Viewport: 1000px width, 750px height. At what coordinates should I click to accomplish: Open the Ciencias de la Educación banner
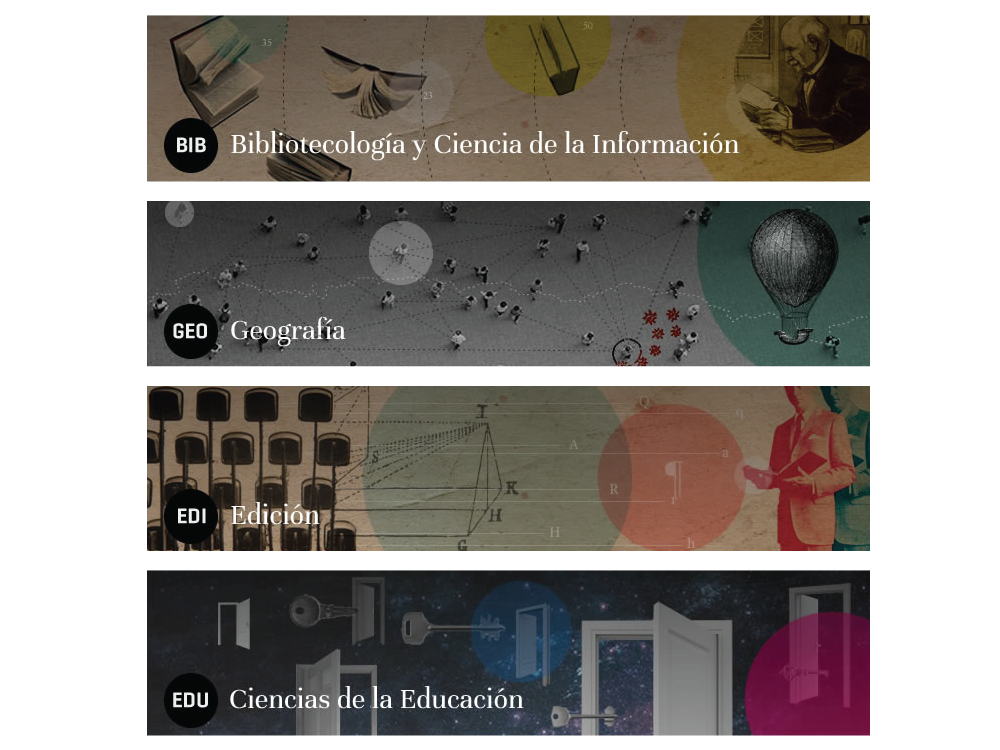pos(508,653)
